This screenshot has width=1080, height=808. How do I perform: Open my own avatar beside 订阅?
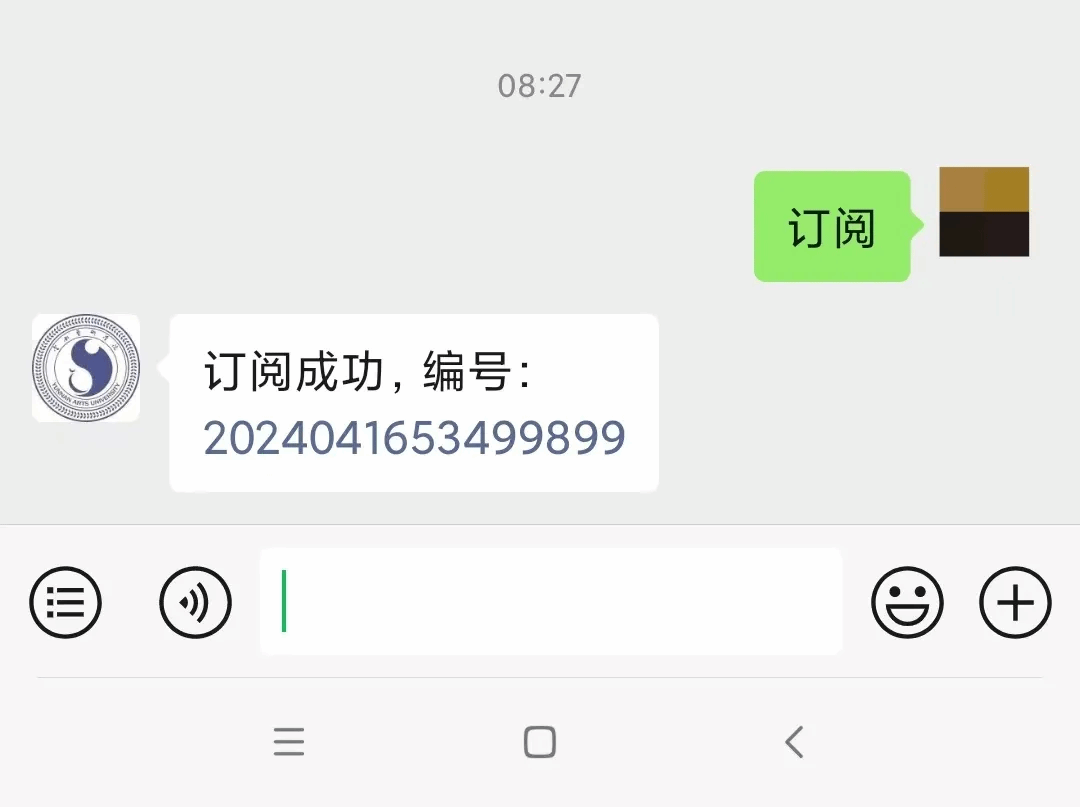click(984, 212)
